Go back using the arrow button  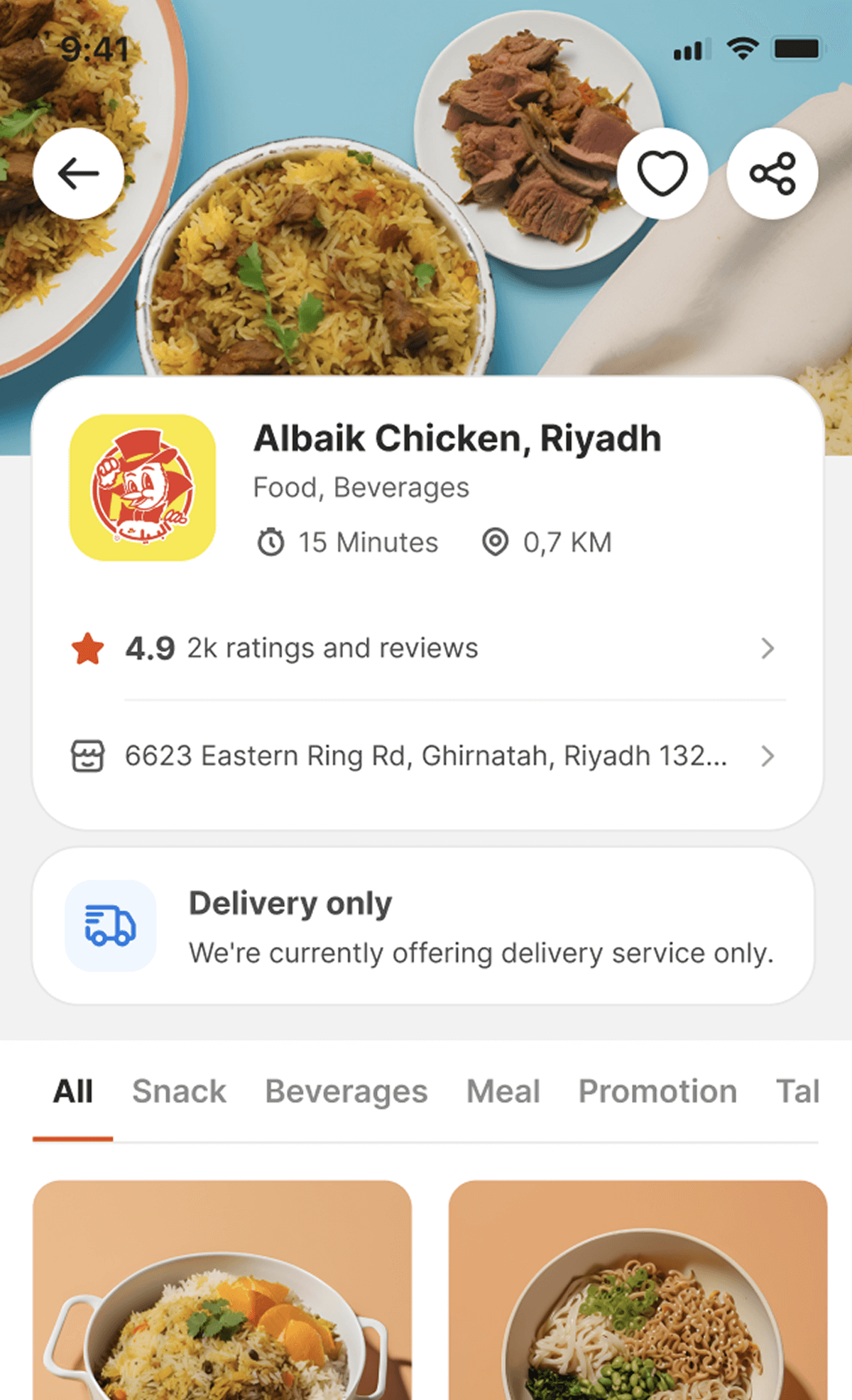[78, 173]
